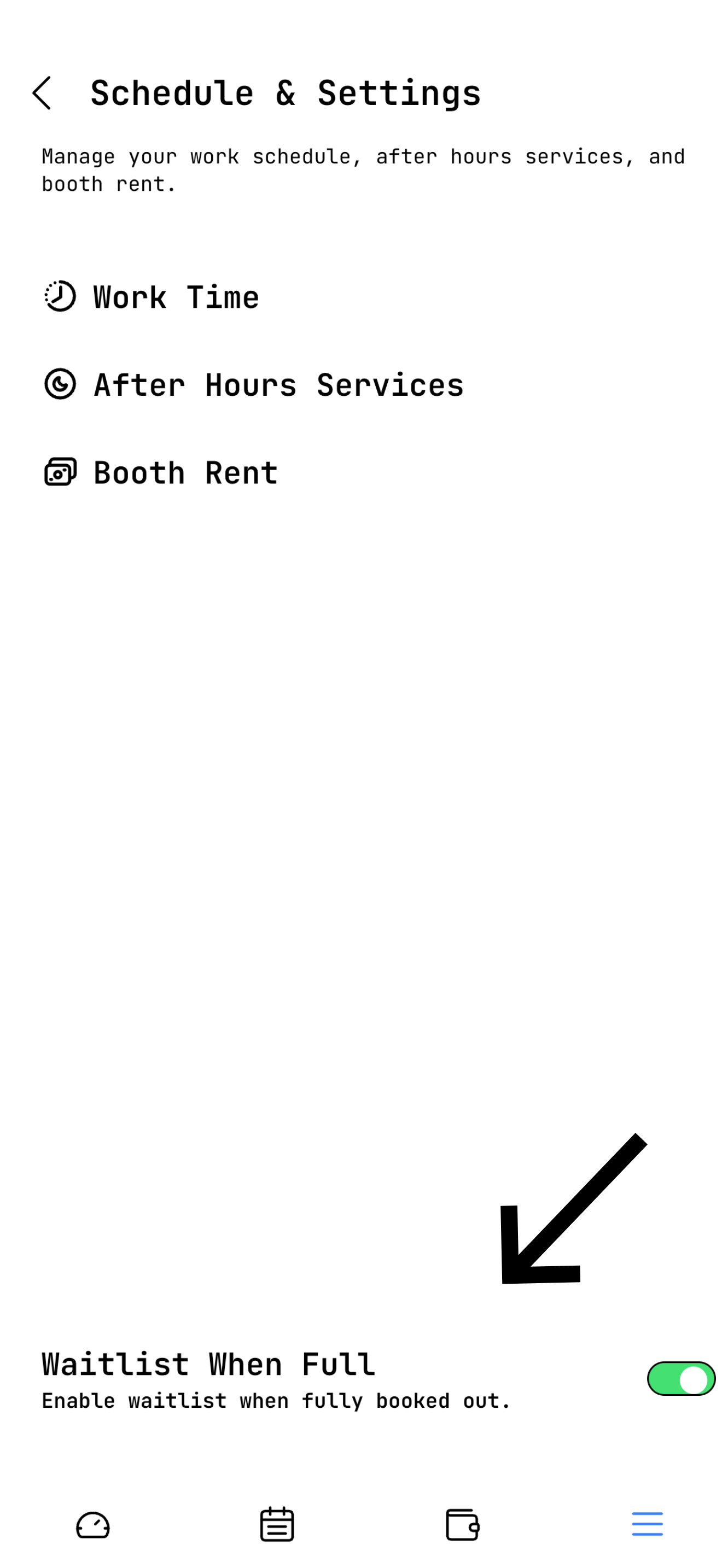
Task: Click the Waitlist When Full heading text
Action: (x=208, y=1364)
